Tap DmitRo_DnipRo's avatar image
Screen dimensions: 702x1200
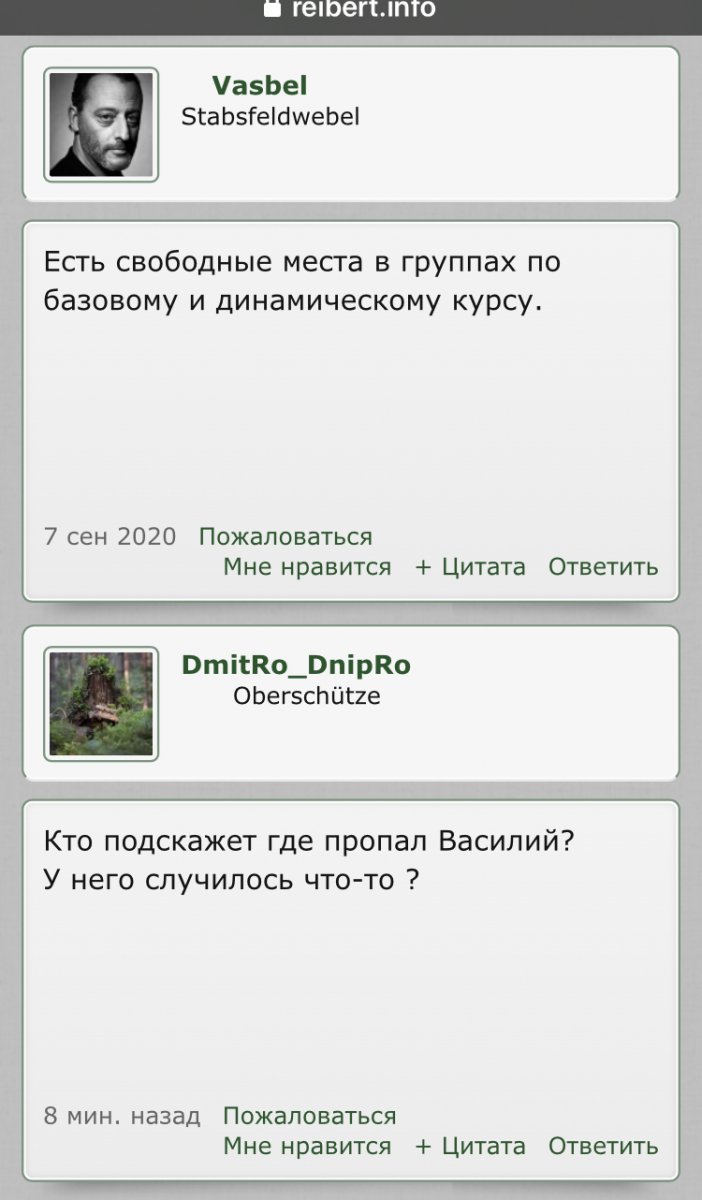pos(101,703)
